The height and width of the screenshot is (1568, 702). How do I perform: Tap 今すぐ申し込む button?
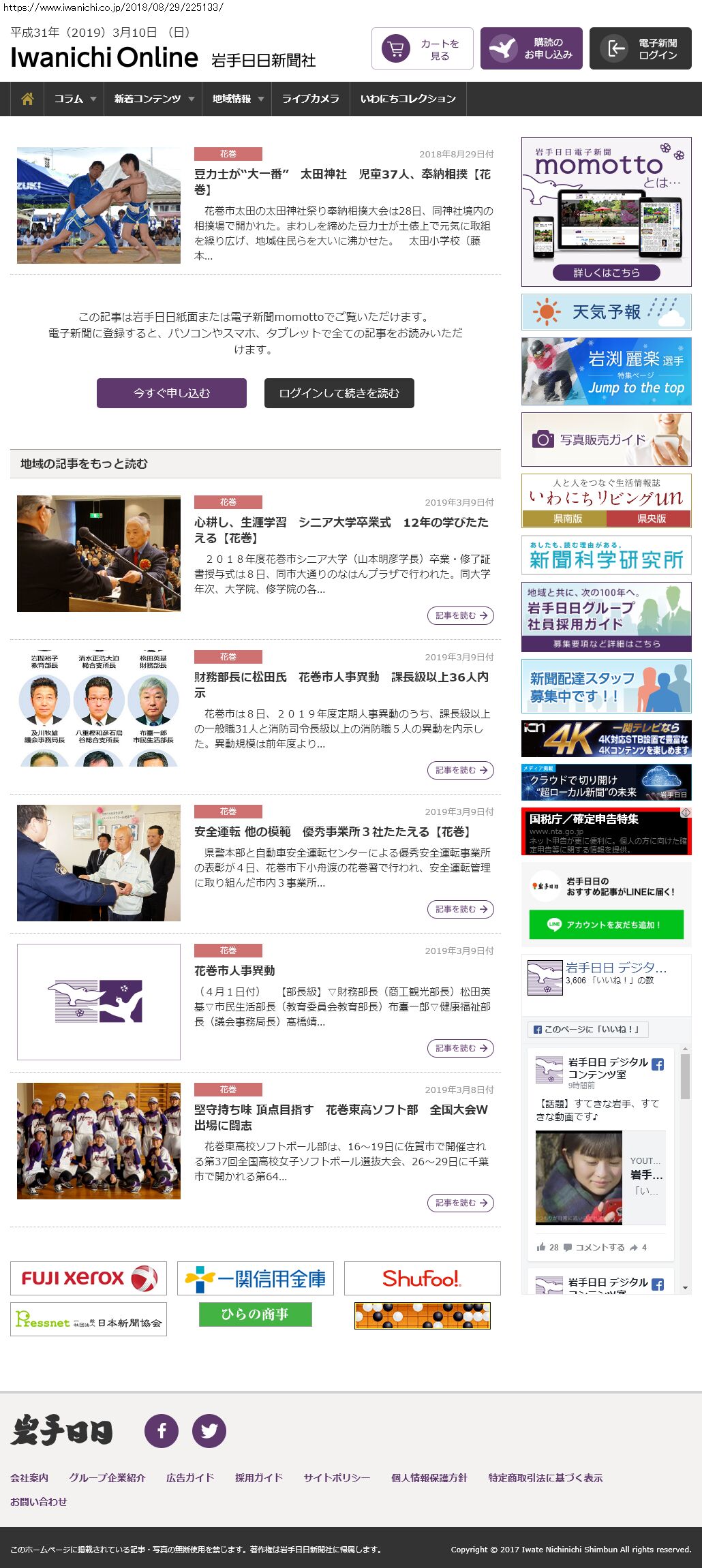(172, 393)
